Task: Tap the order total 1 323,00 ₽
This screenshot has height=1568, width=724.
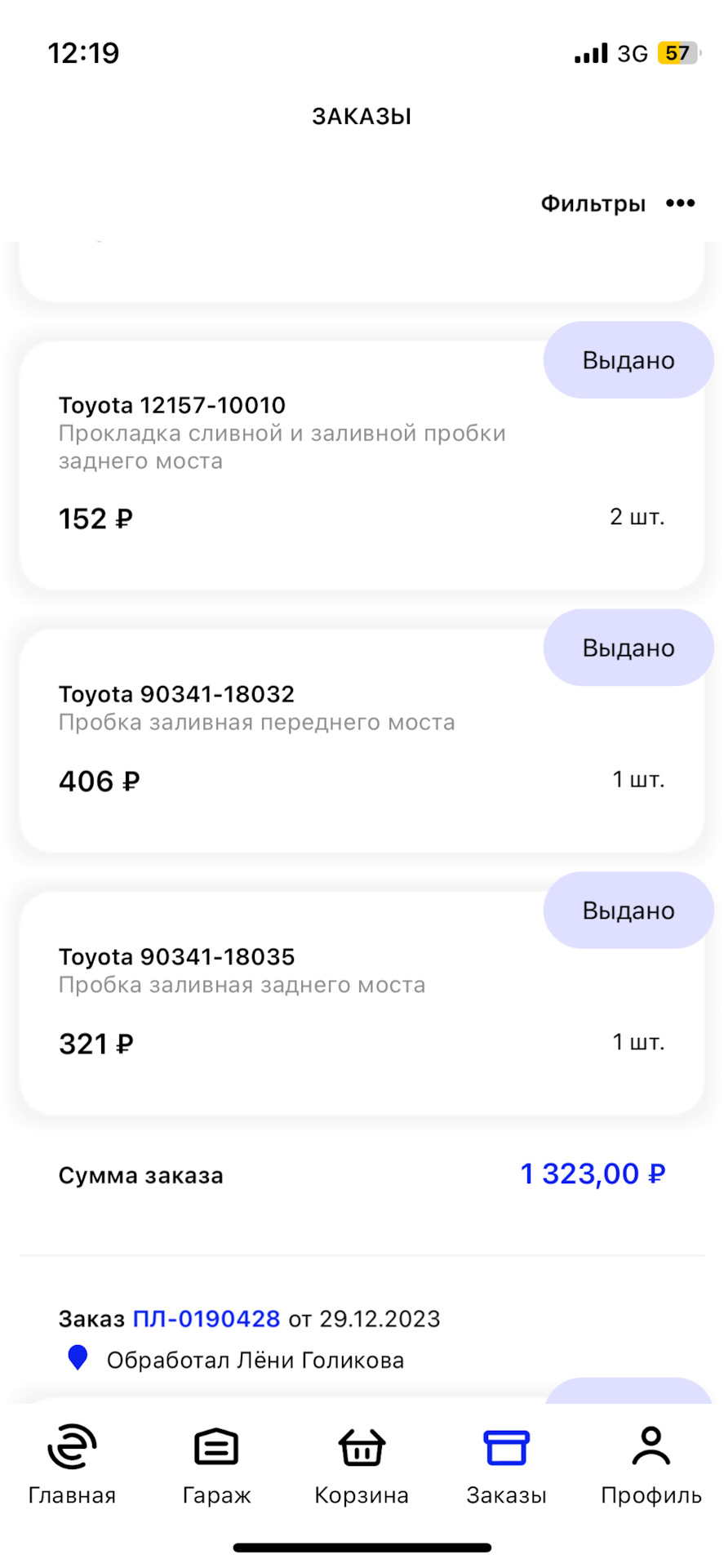Action: [x=593, y=1174]
